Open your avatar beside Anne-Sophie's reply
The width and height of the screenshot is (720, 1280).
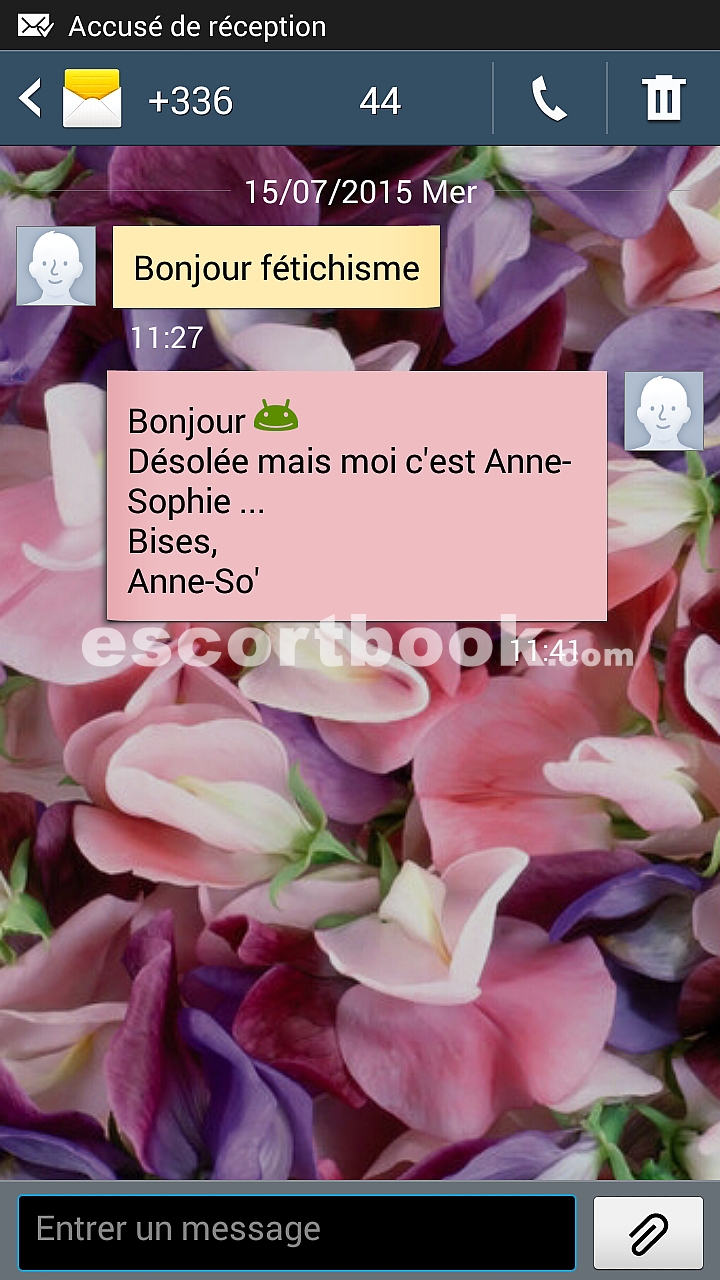[x=664, y=411]
